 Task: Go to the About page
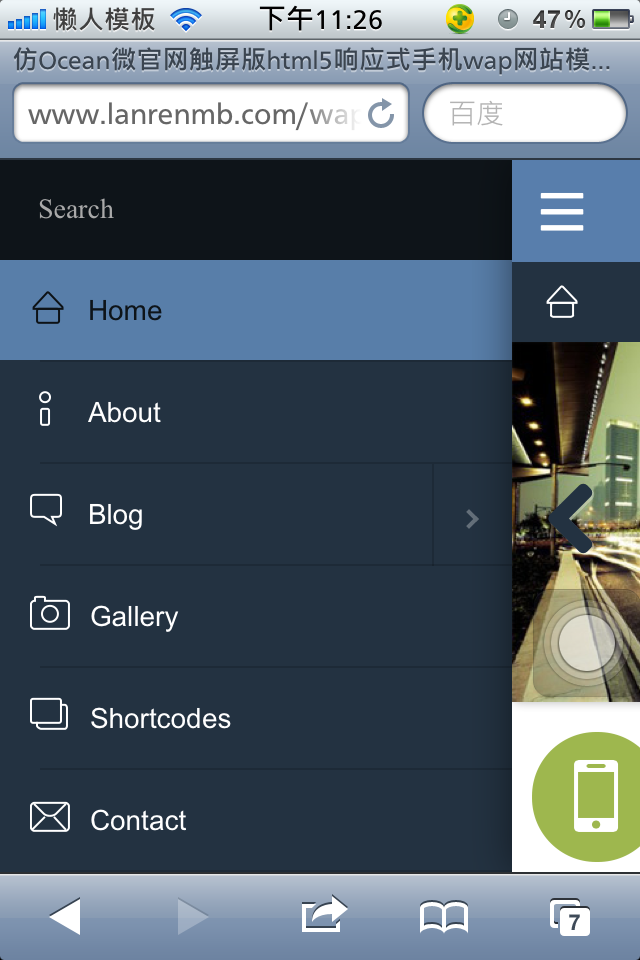[x=255, y=412]
